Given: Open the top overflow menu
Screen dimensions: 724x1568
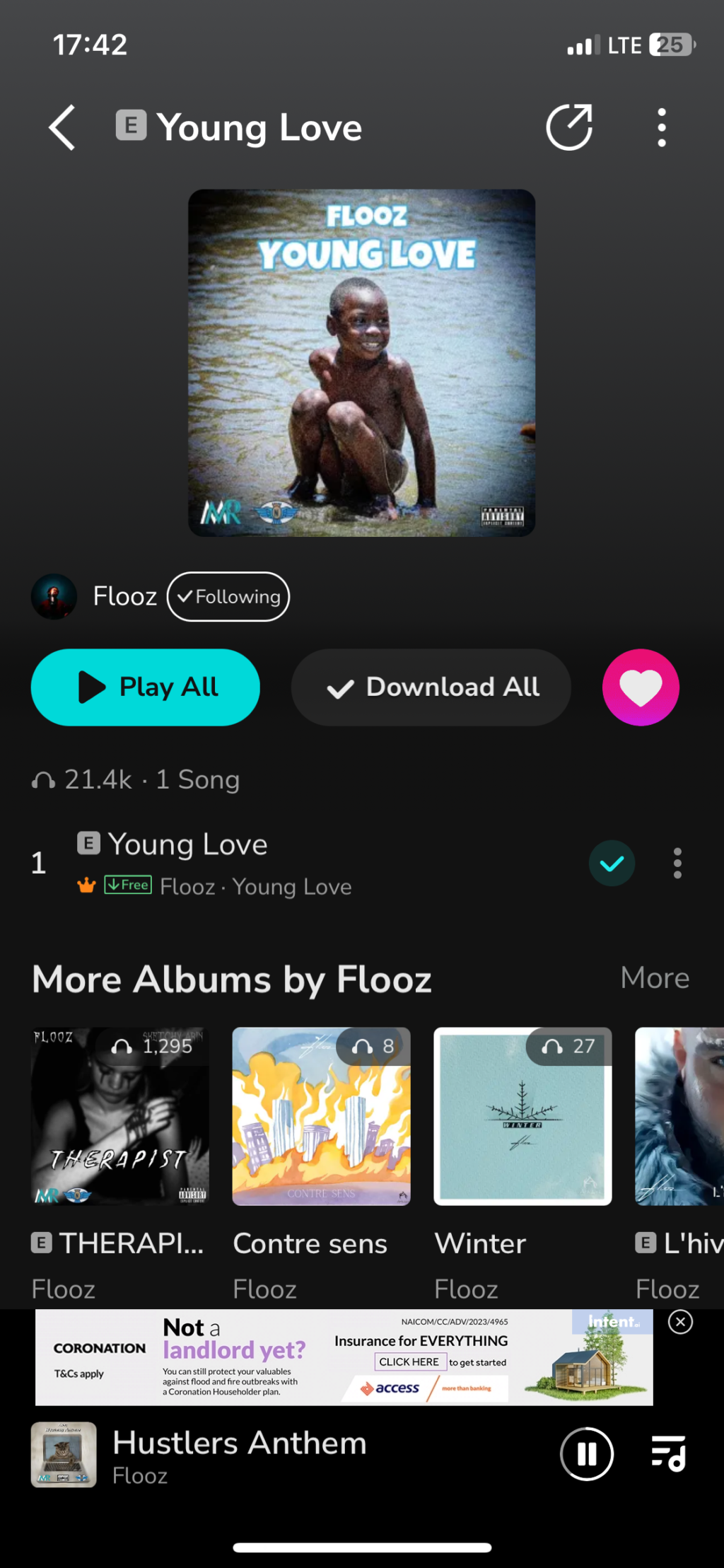Looking at the screenshot, I should tap(661, 128).
